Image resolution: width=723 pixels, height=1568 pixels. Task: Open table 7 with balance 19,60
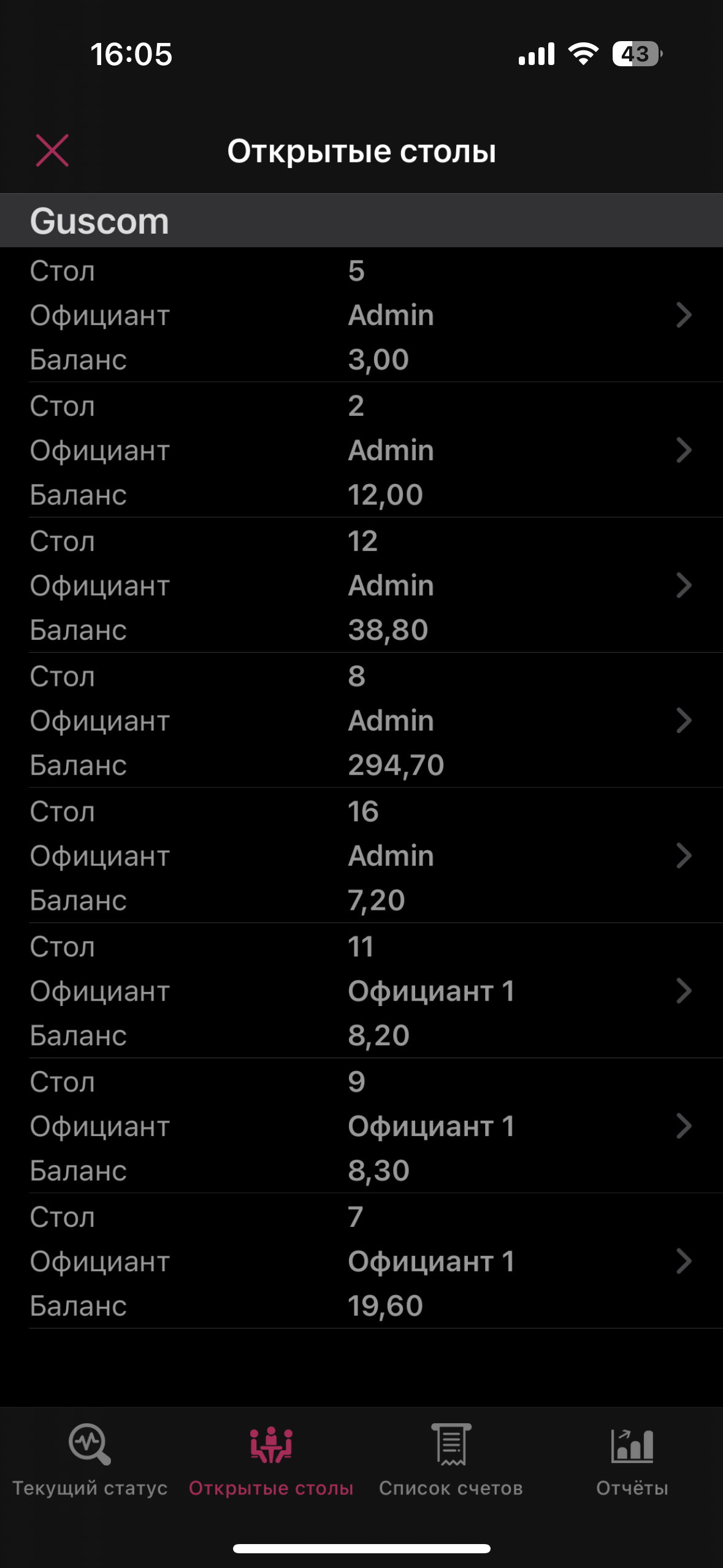tap(368, 1261)
